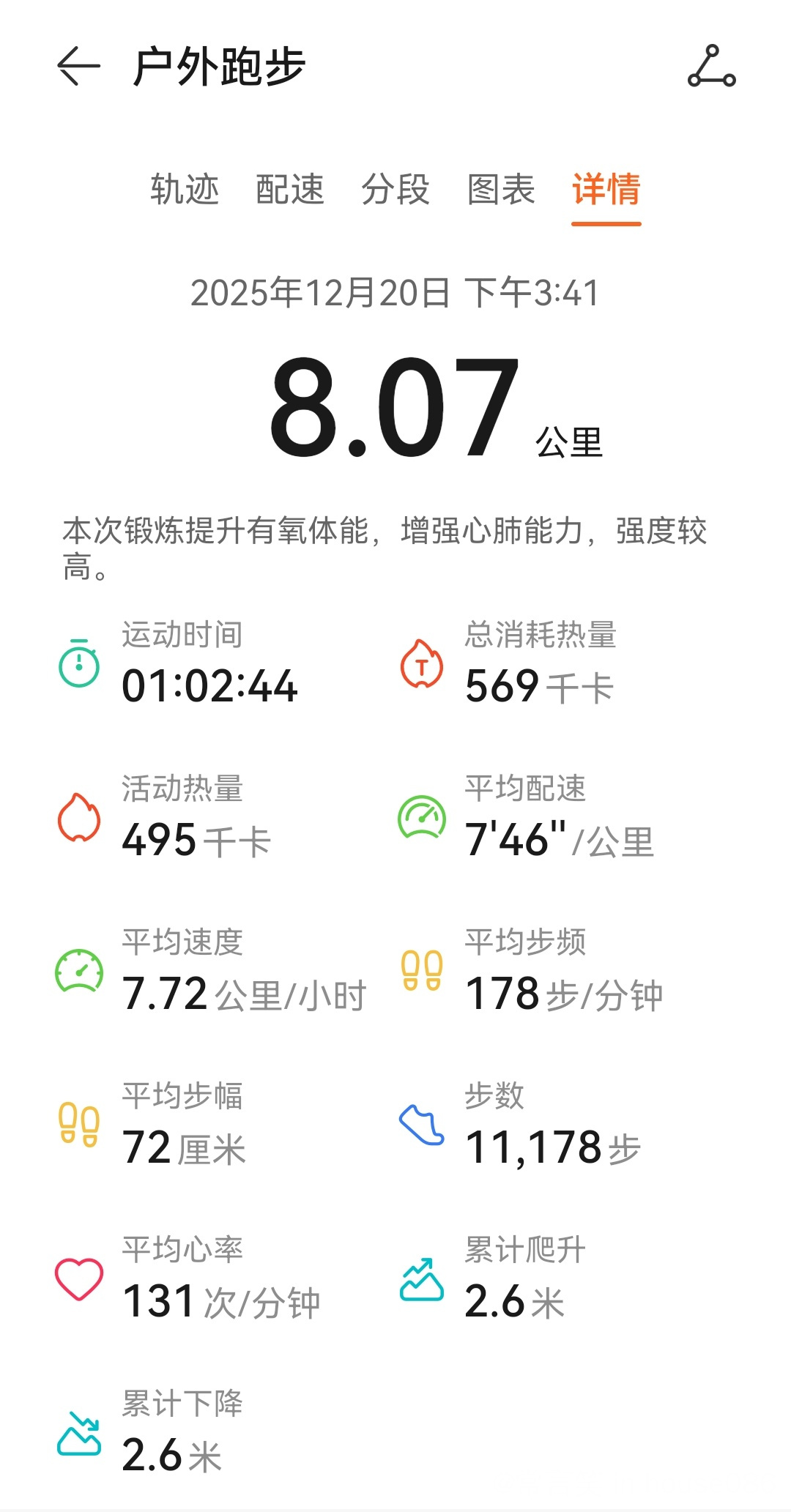Open the route share icon
Image resolution: width=791 pixels, height=1512 pixels.
[x=711, y=67]
